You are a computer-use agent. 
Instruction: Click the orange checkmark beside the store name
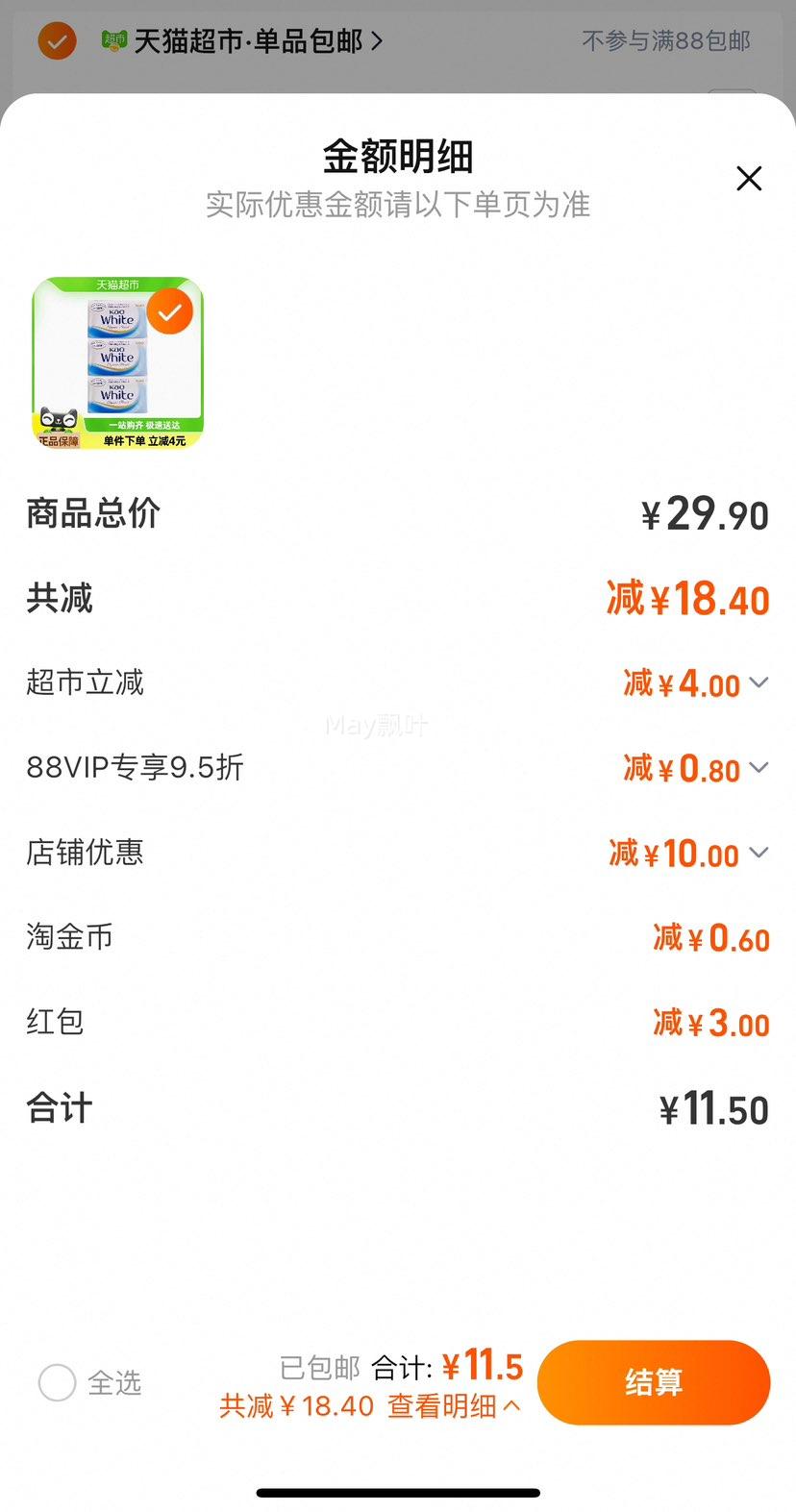pos(57,40)
